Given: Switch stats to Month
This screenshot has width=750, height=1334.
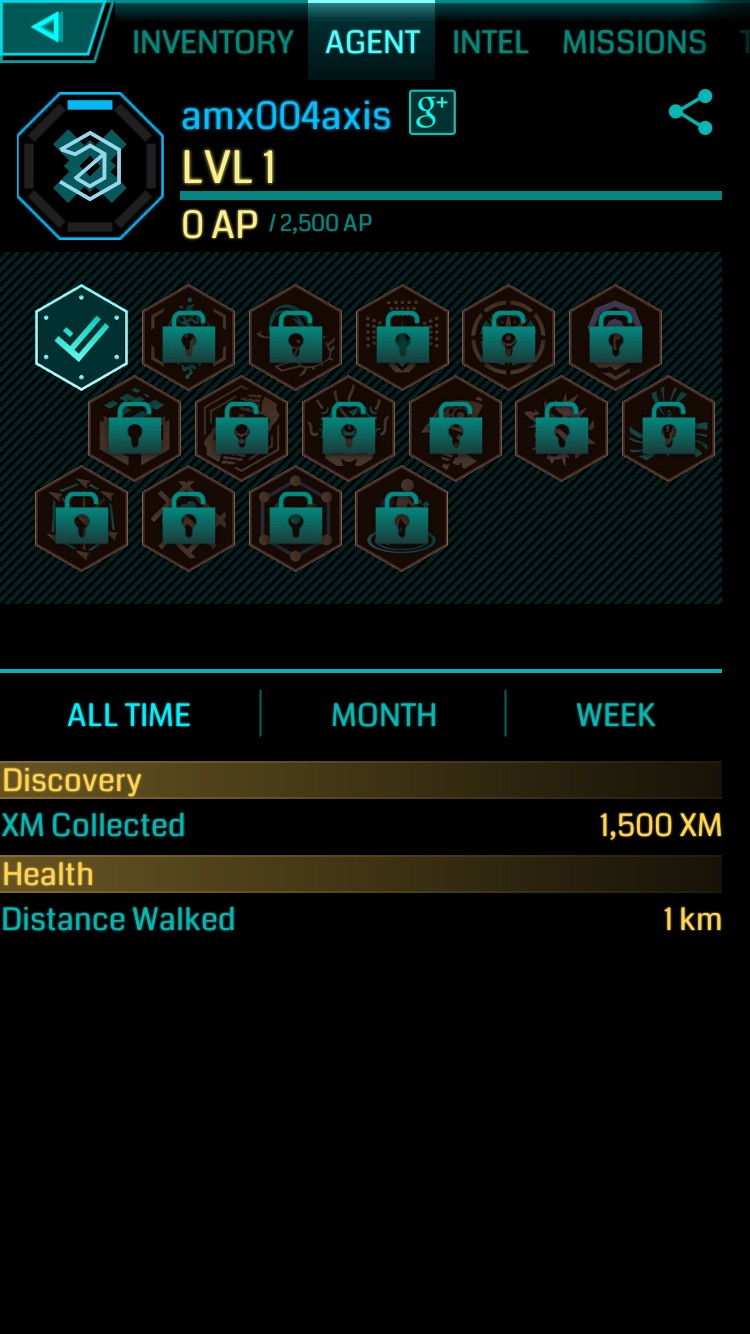Looking at the screenshot, I should [x=384, y=715].
